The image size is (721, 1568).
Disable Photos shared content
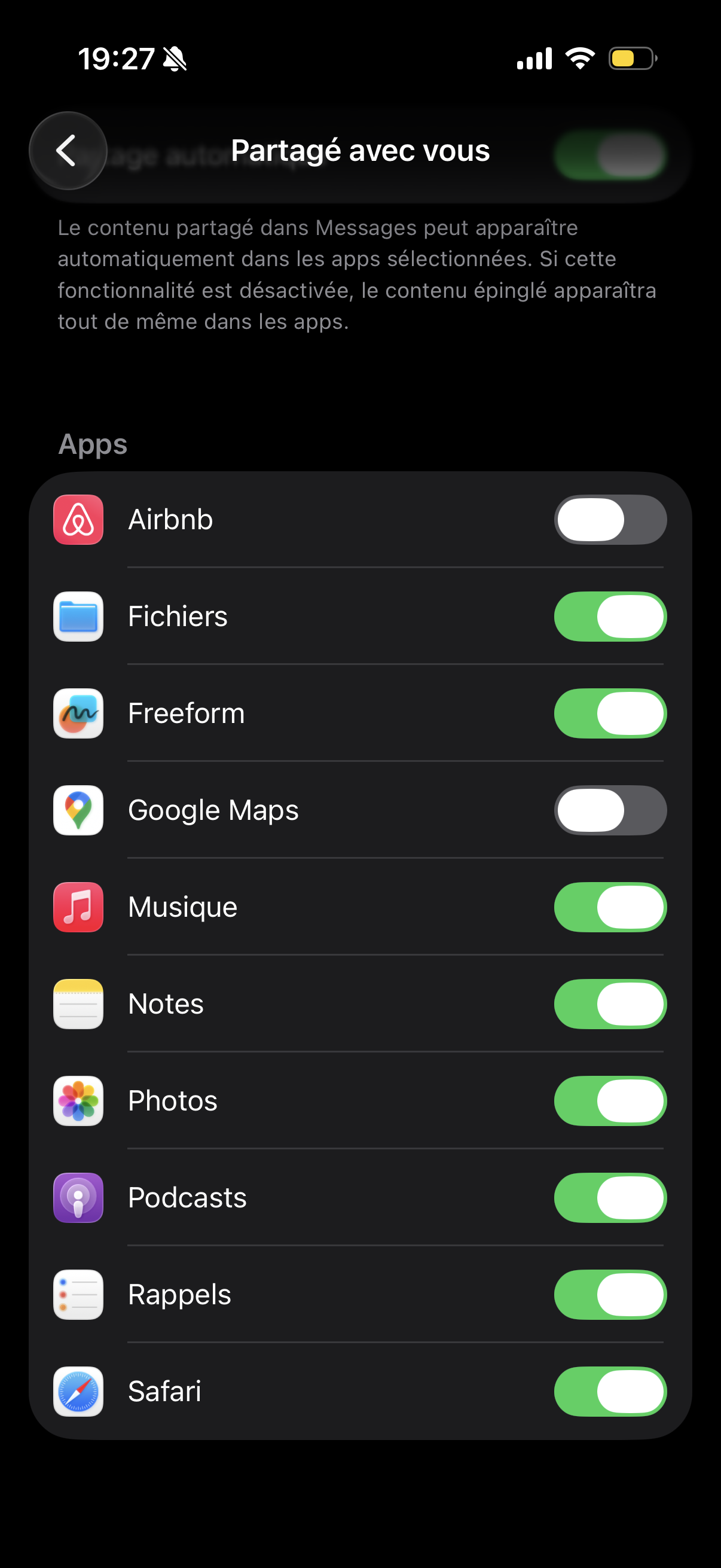click(610, 1100)
